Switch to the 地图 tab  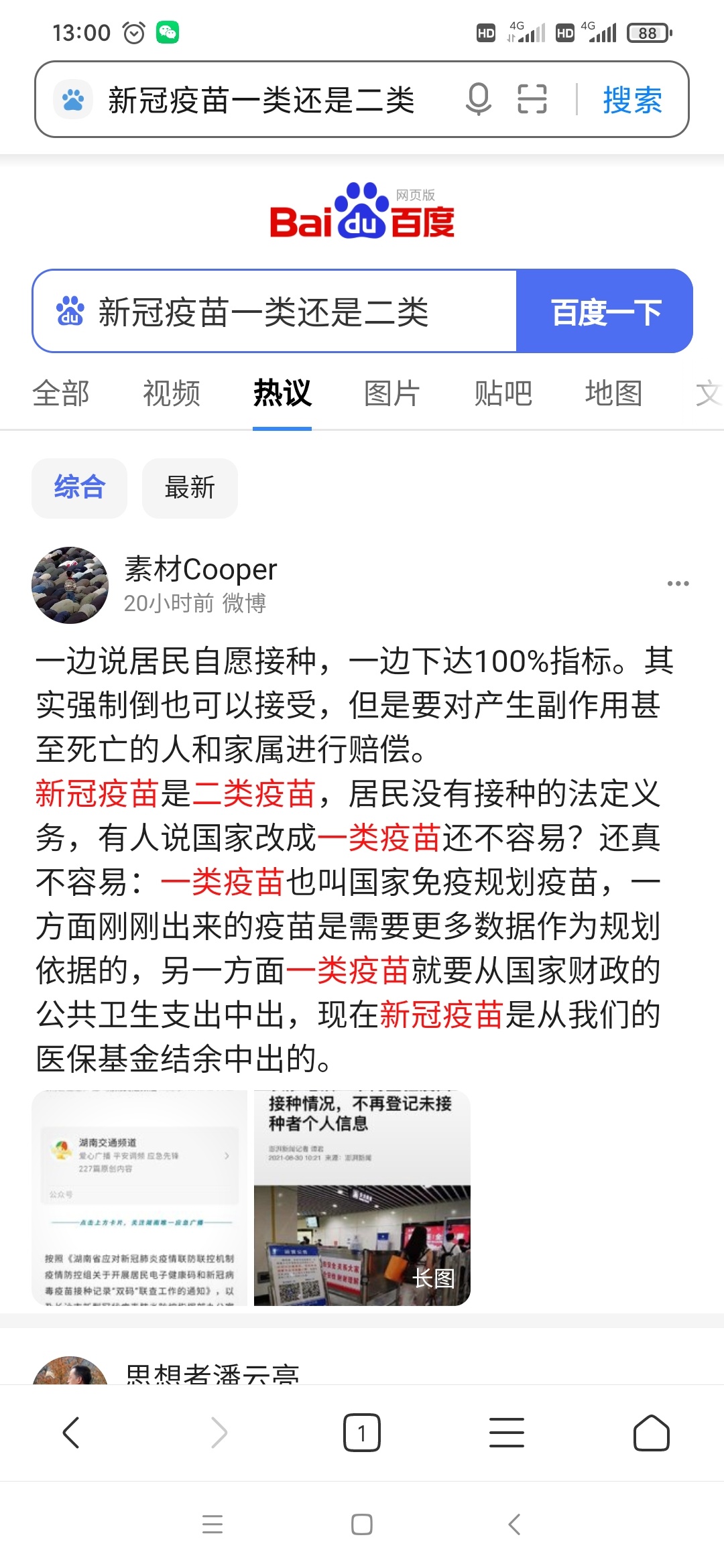click(613, 393)
